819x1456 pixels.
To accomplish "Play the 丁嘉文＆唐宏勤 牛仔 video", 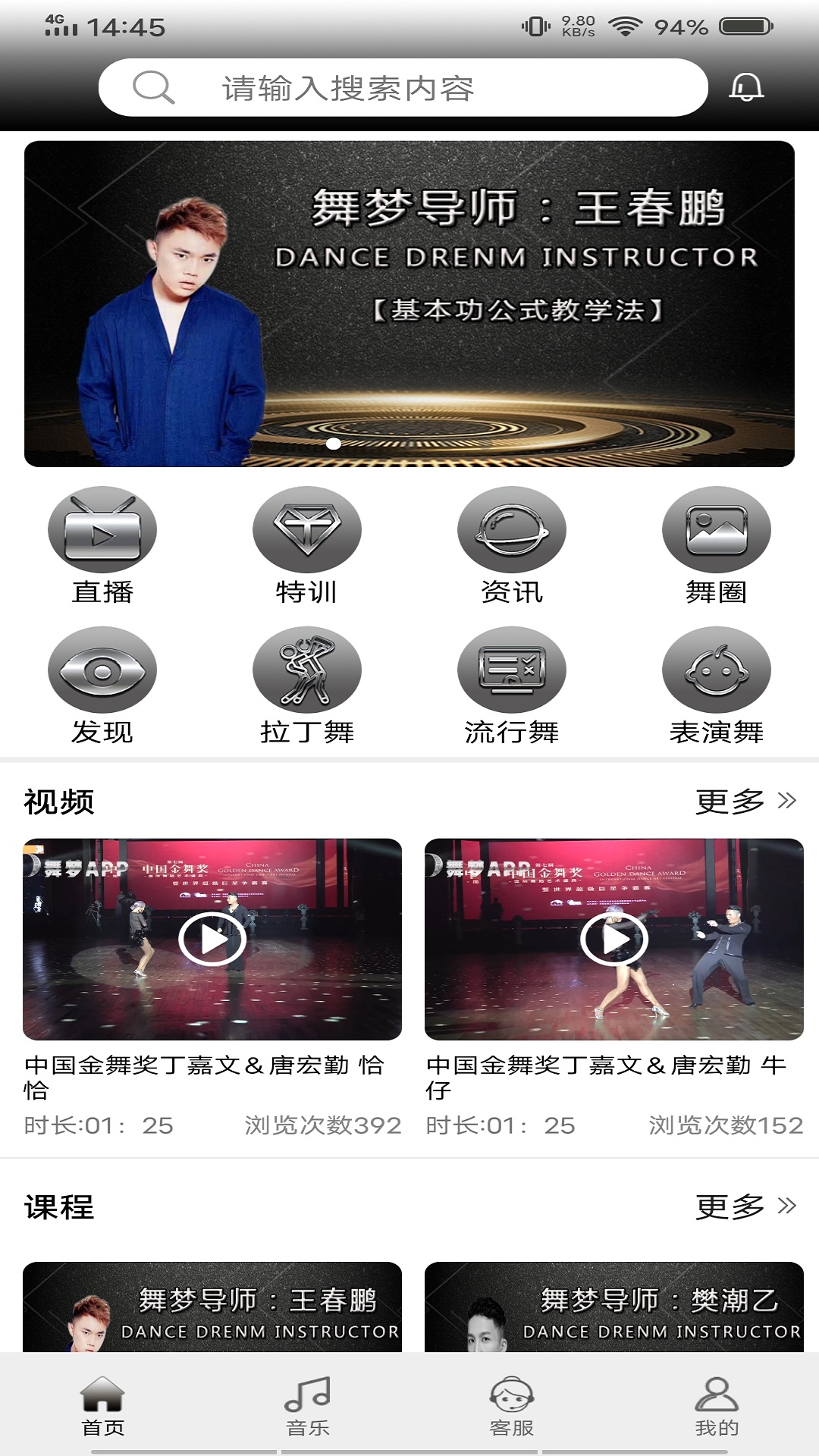I will pos(614,939).
